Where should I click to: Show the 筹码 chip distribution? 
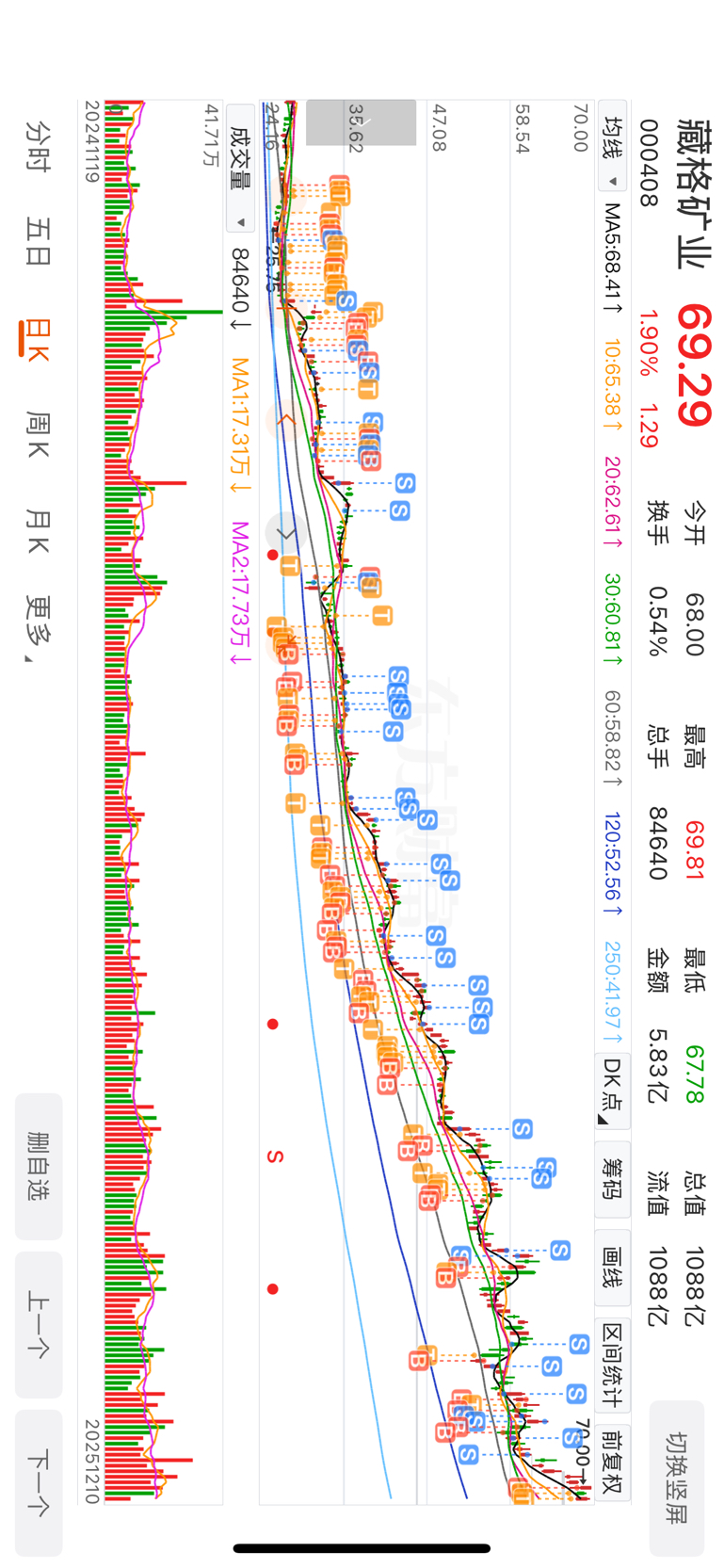pos(612,1179)
